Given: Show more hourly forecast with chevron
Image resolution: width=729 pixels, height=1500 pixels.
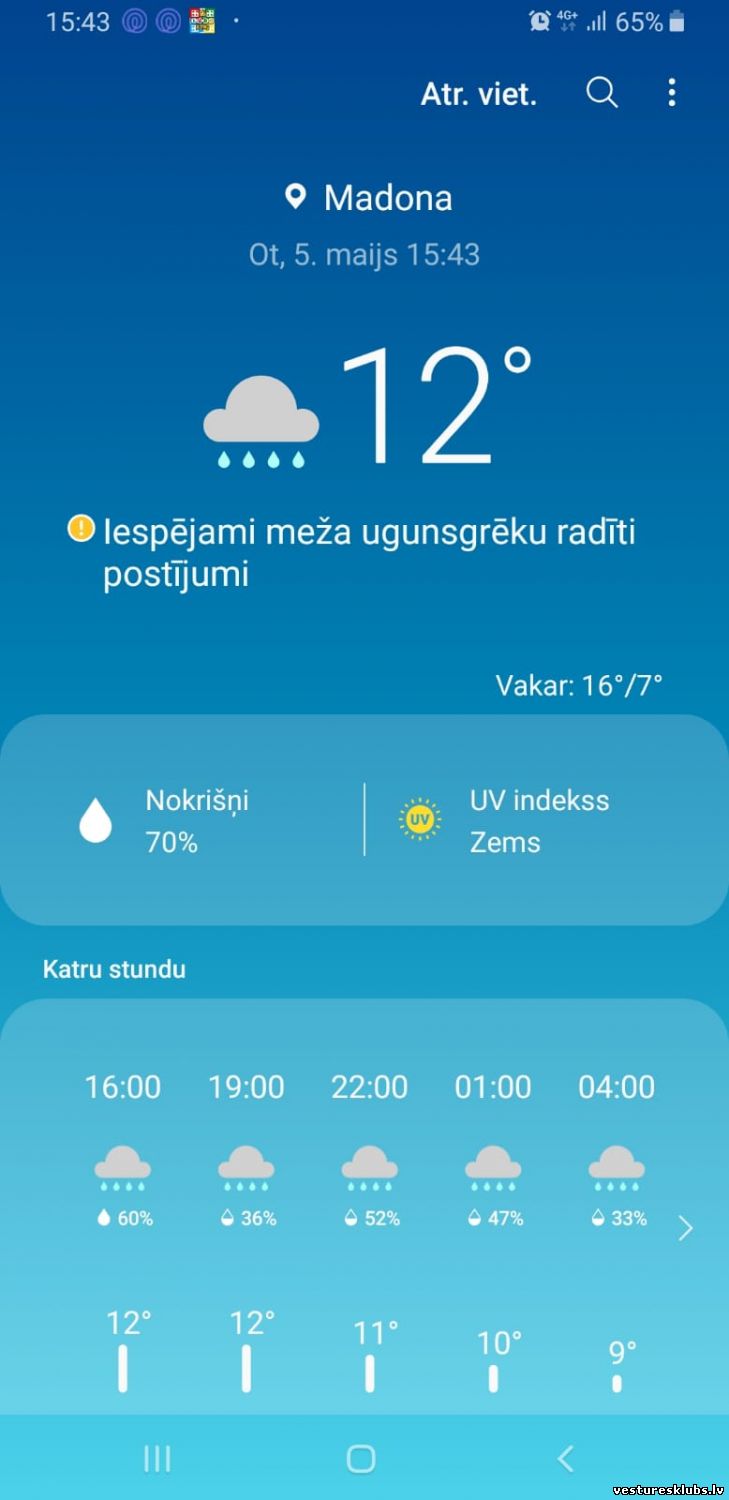Looking at the screenshot, I should (685, 1228).
